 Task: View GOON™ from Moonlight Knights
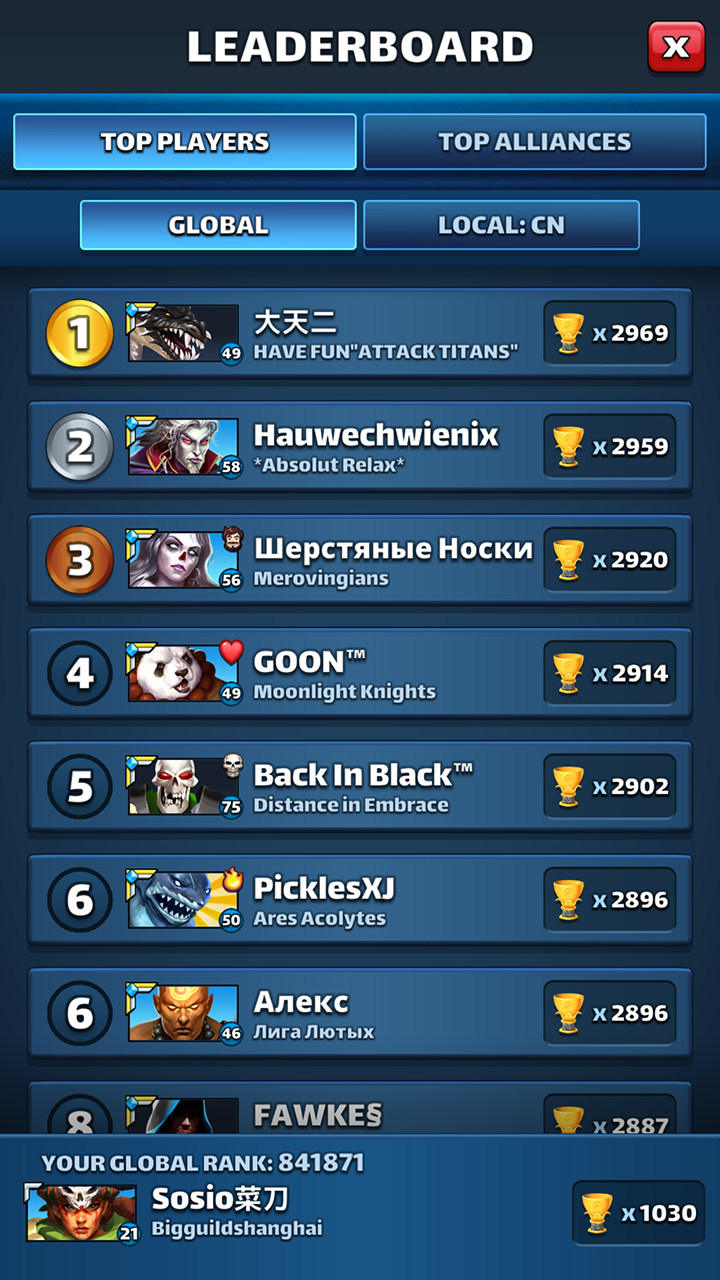pos(360,673)
